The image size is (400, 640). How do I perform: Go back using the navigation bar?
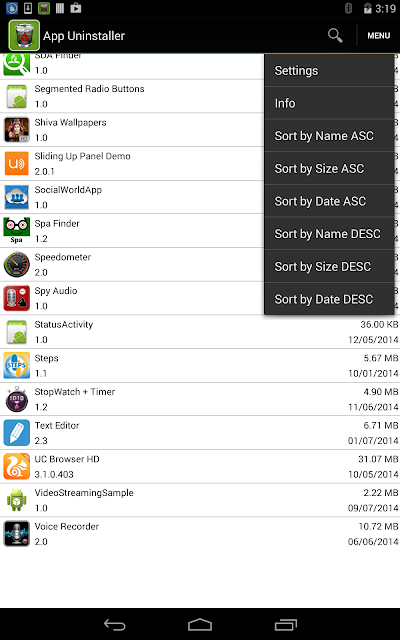(115, 624)
